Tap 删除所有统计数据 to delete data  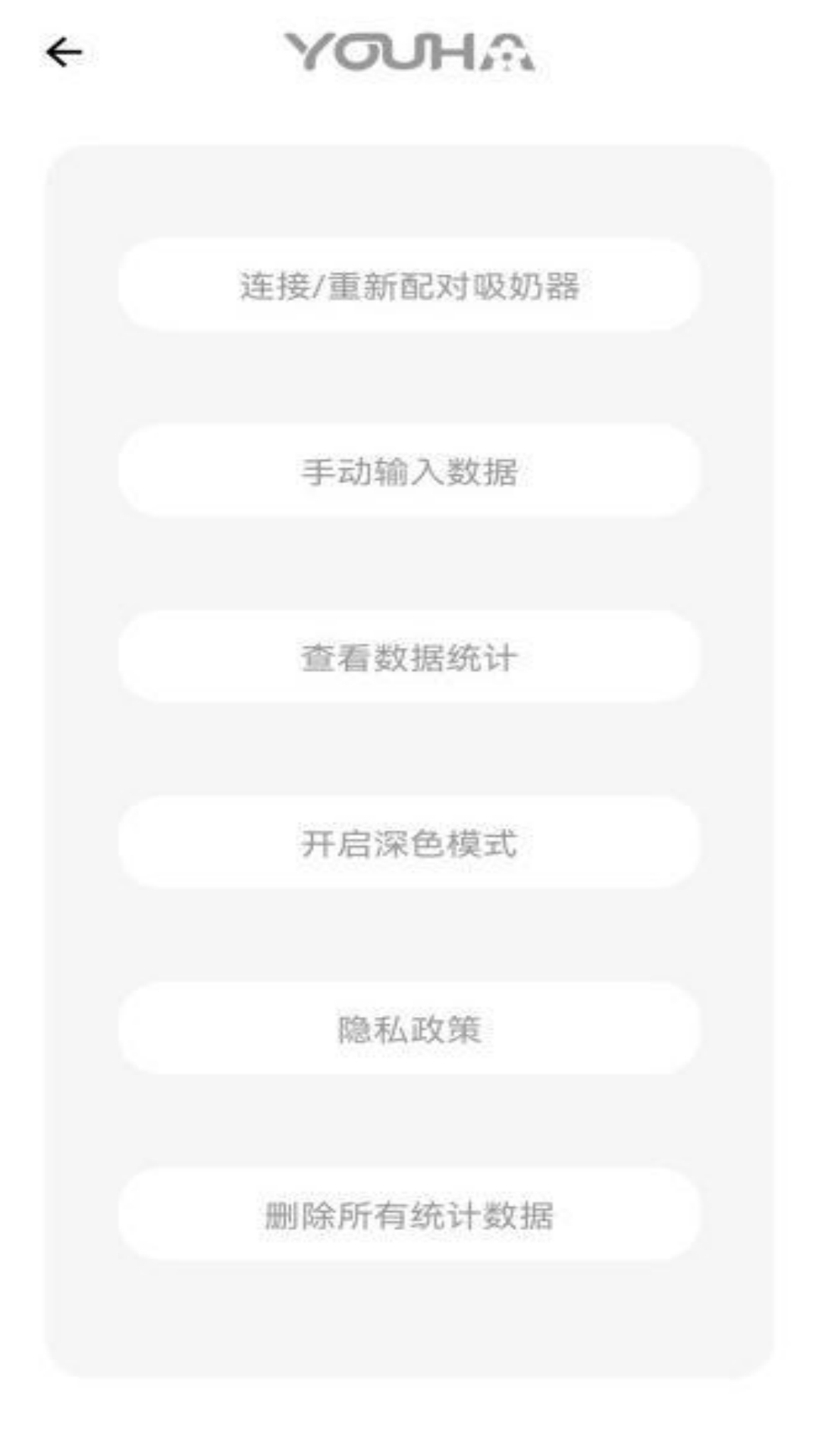pyautogui.click(x=409, y=1215)
